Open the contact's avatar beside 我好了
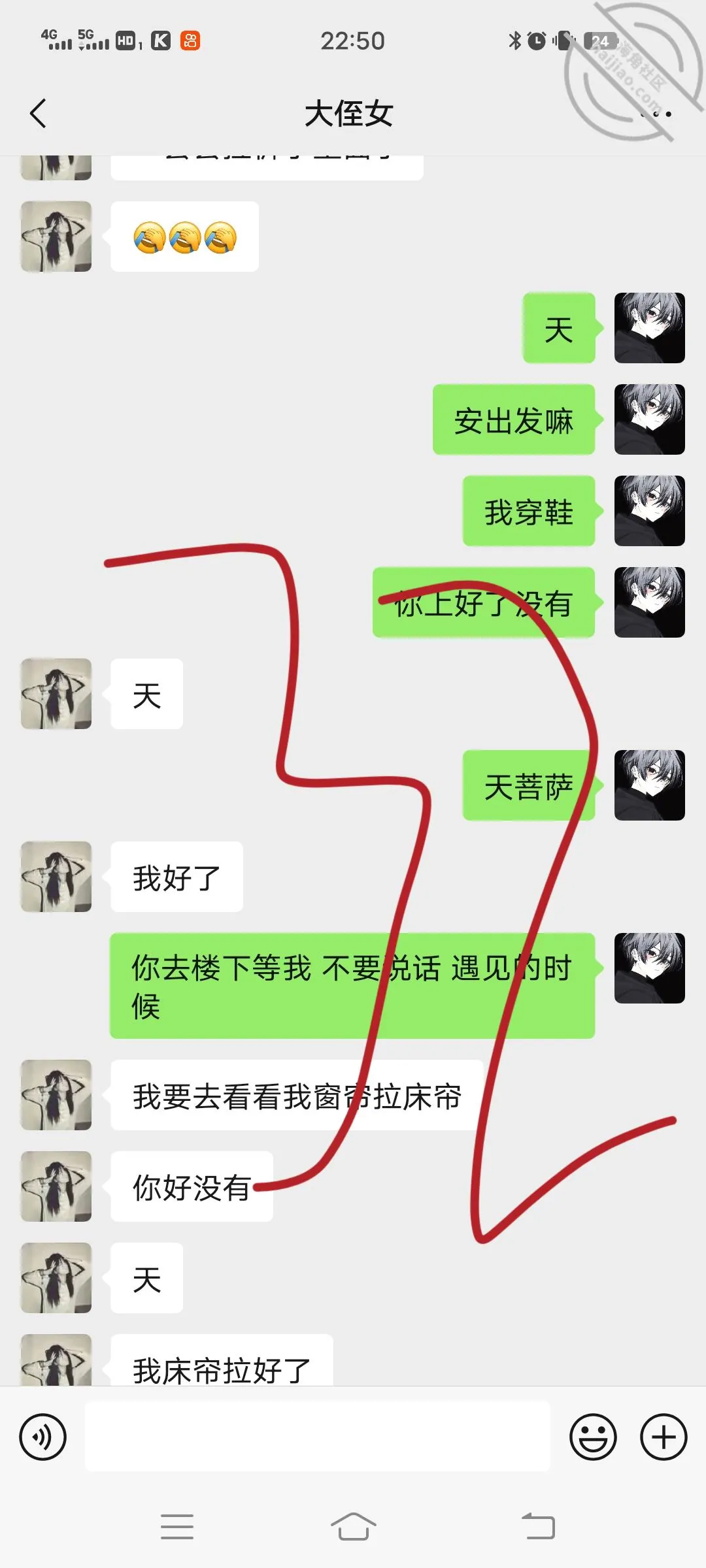Screen dimensions: 706x1568 [56, 877]
